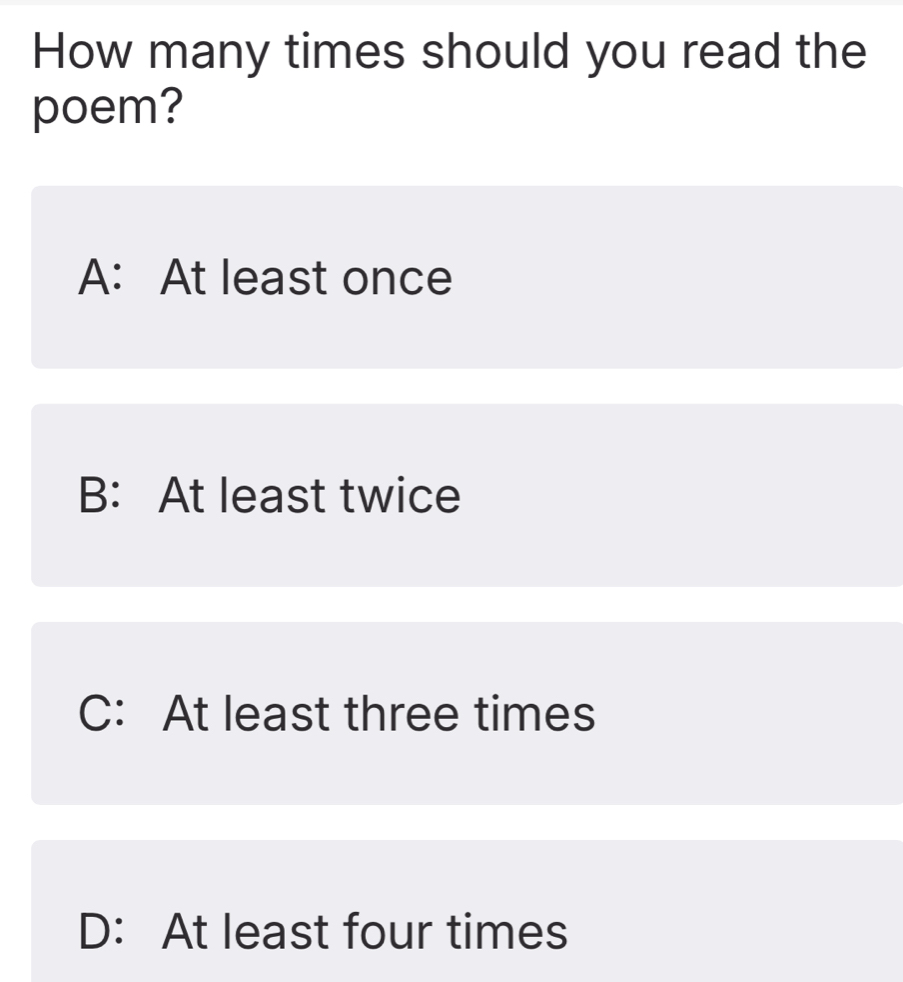Viewport: 903px width, 982px height.
Task: Click the letter label D
Action: 96,930
